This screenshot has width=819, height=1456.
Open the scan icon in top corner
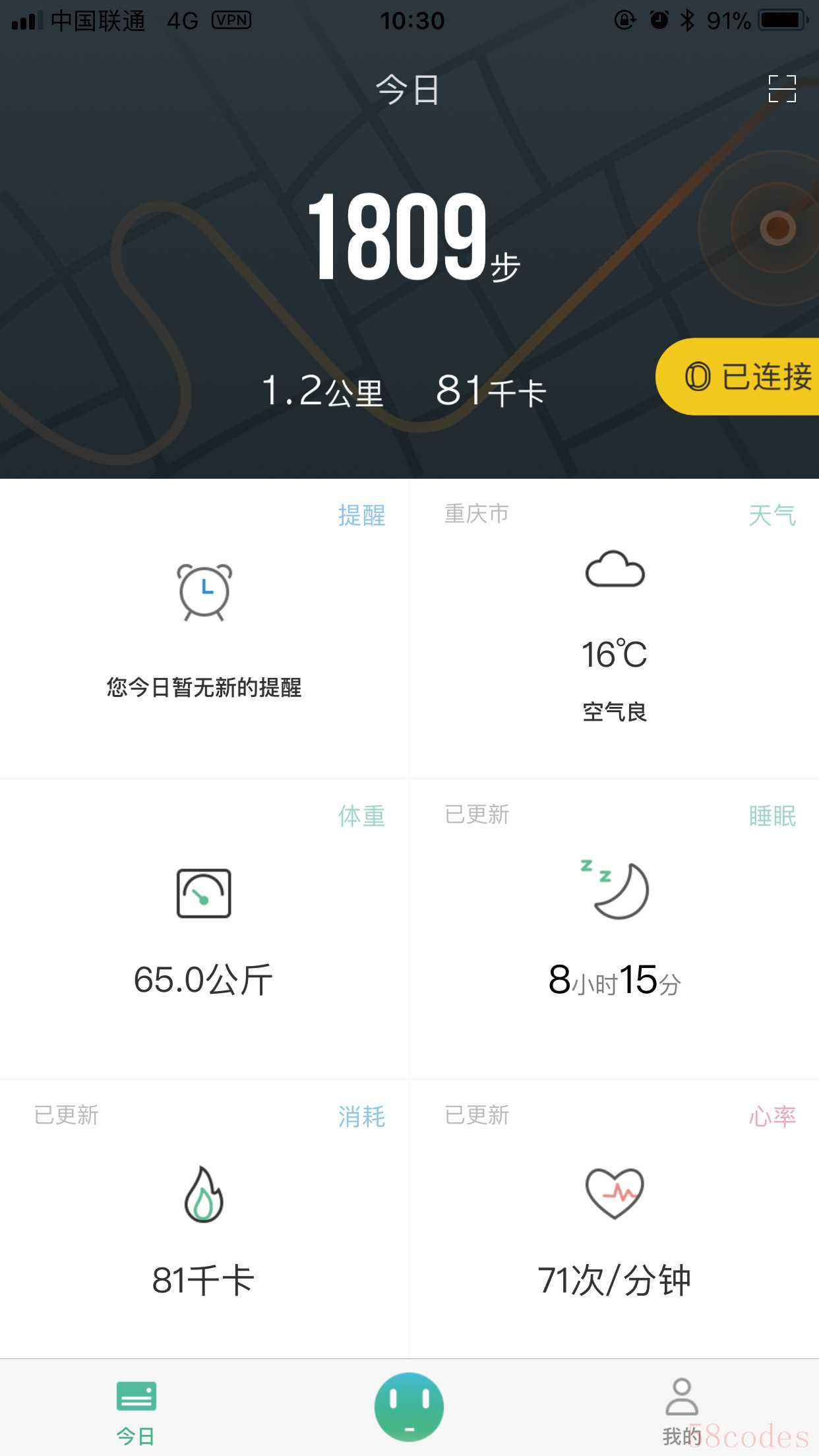point(782,88)
